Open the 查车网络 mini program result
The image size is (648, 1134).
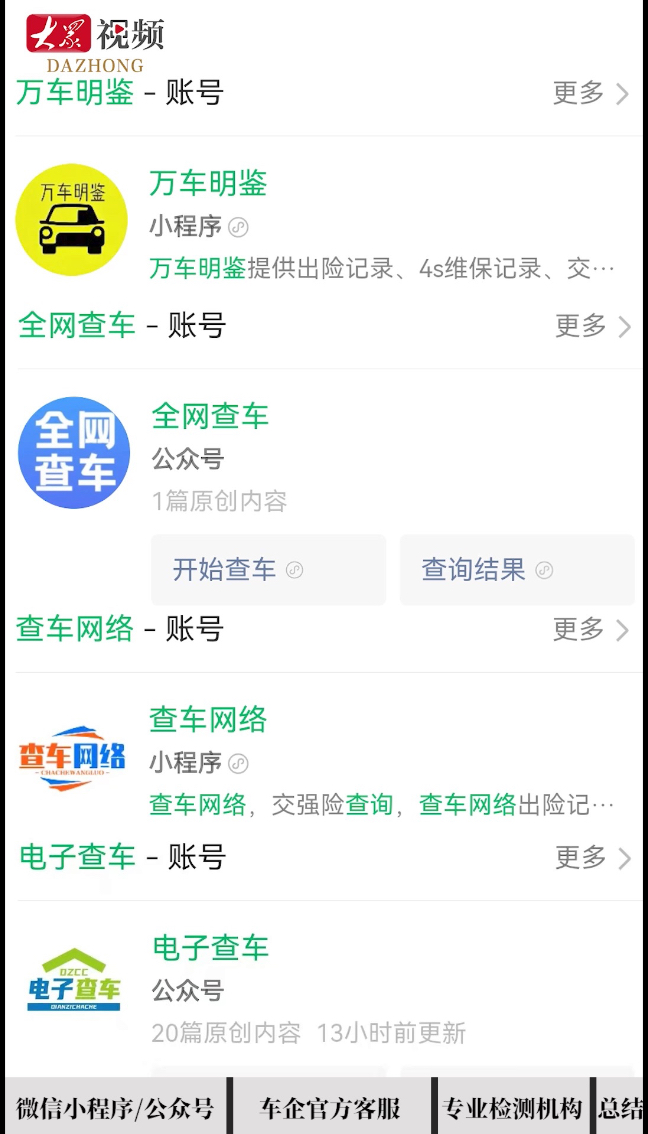pos(208,720)
